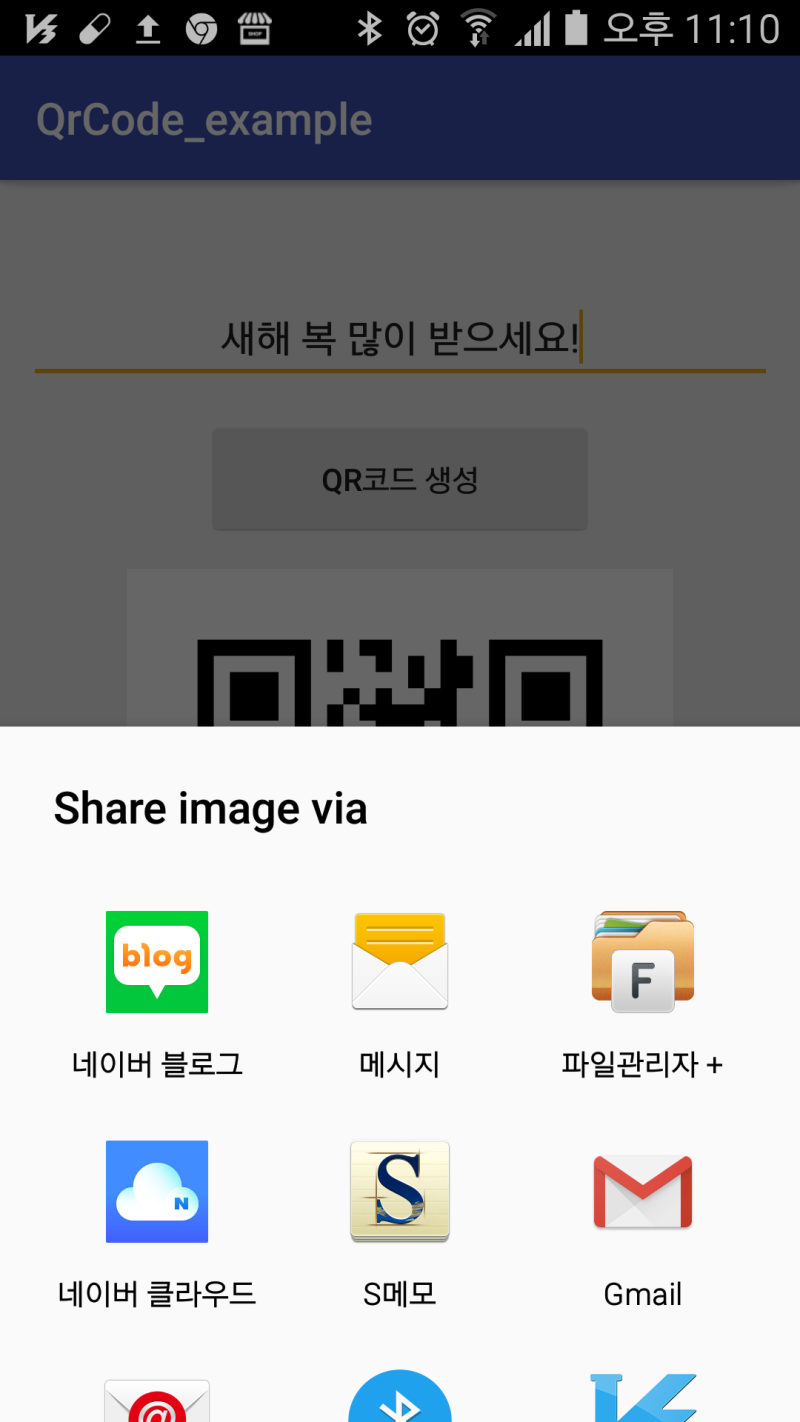
Task: Tap the Share image via header
Action: click(x=210, y=808)
